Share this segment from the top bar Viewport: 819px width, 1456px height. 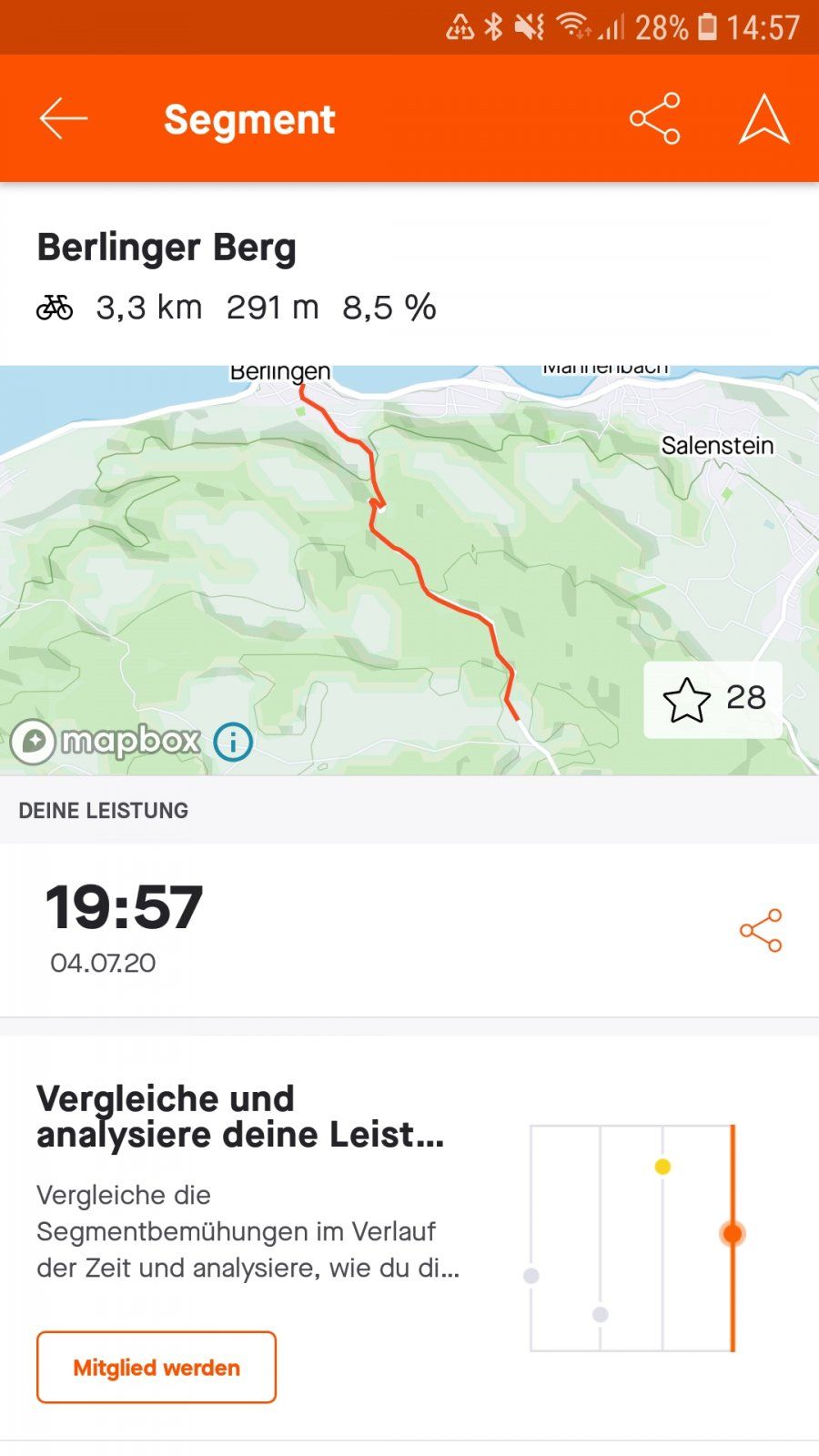pyautogui.click(x=654, y=118)
